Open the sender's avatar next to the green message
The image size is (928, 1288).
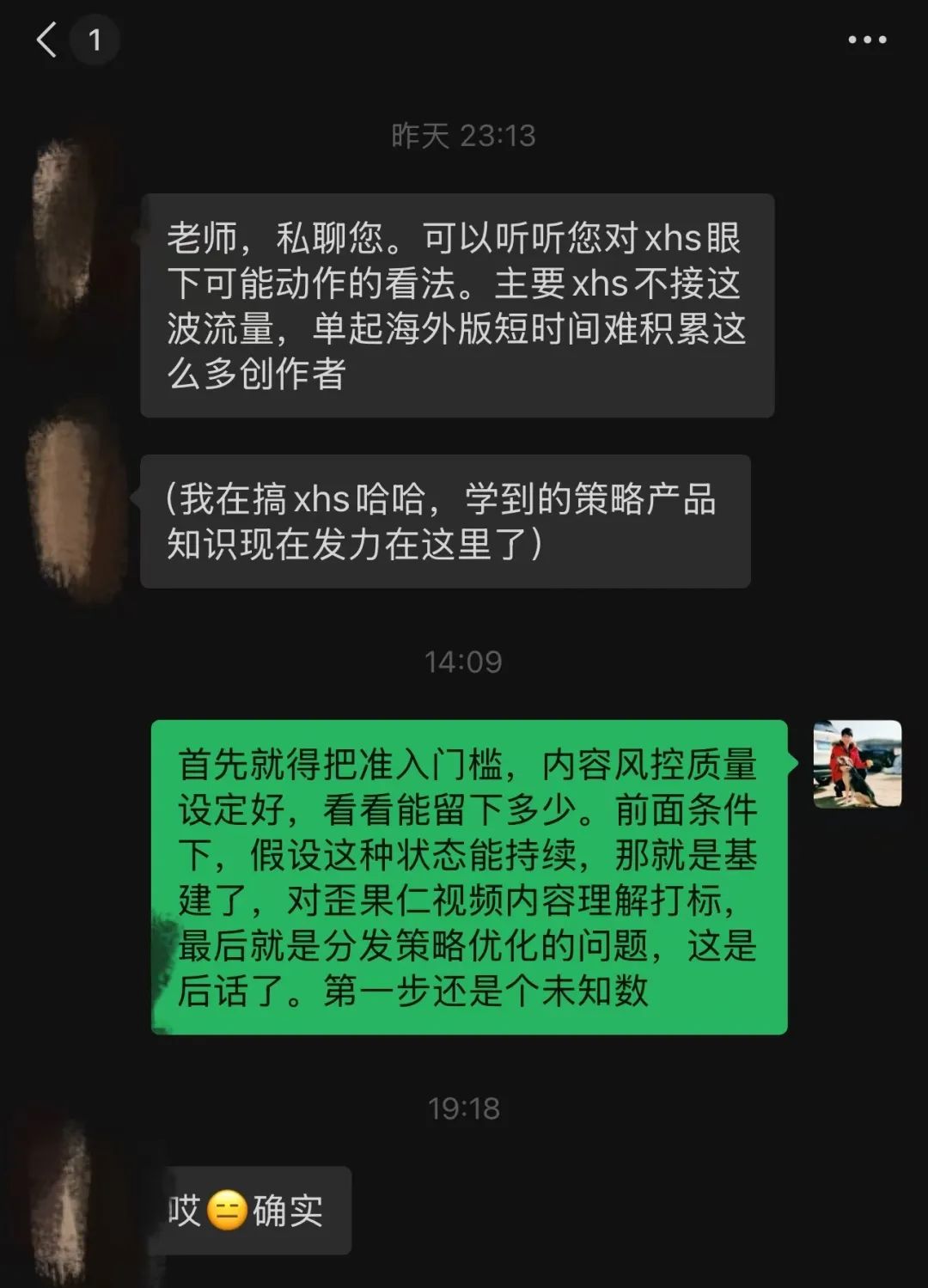pos(857,764)
